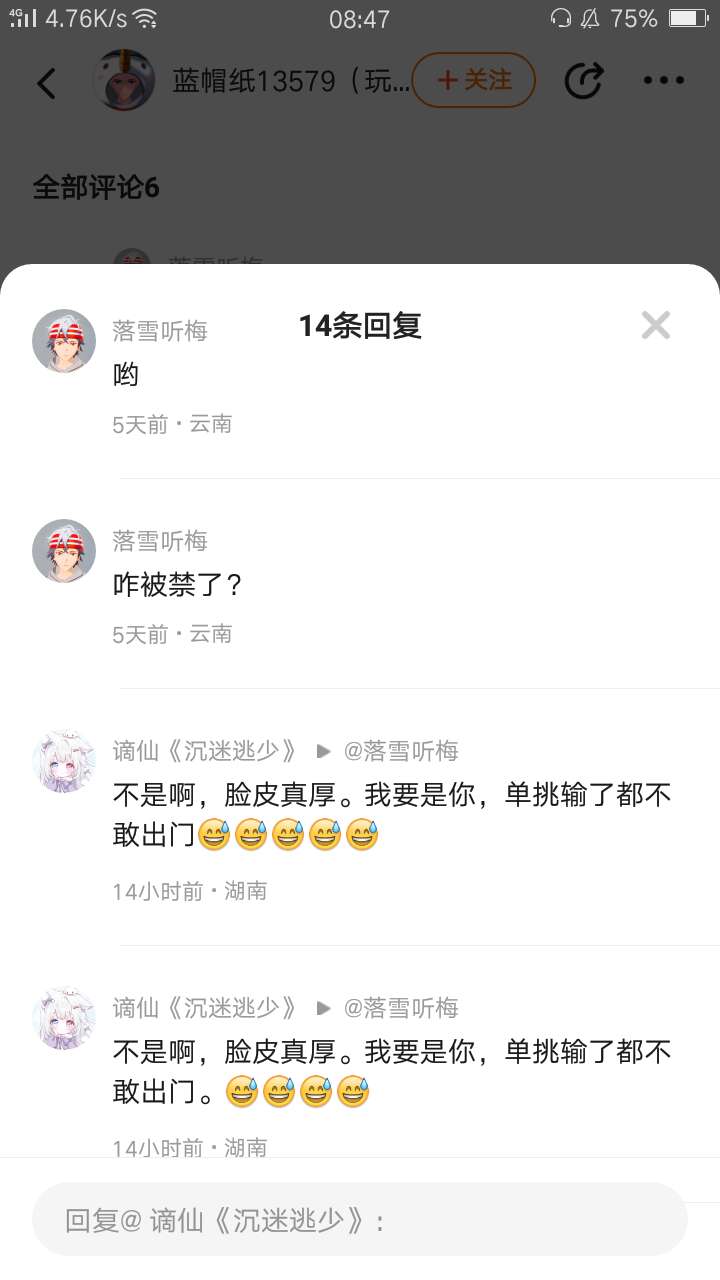Close the 14条回复 replies panel
The image size is (720, 1280).
tap(655, 325)
